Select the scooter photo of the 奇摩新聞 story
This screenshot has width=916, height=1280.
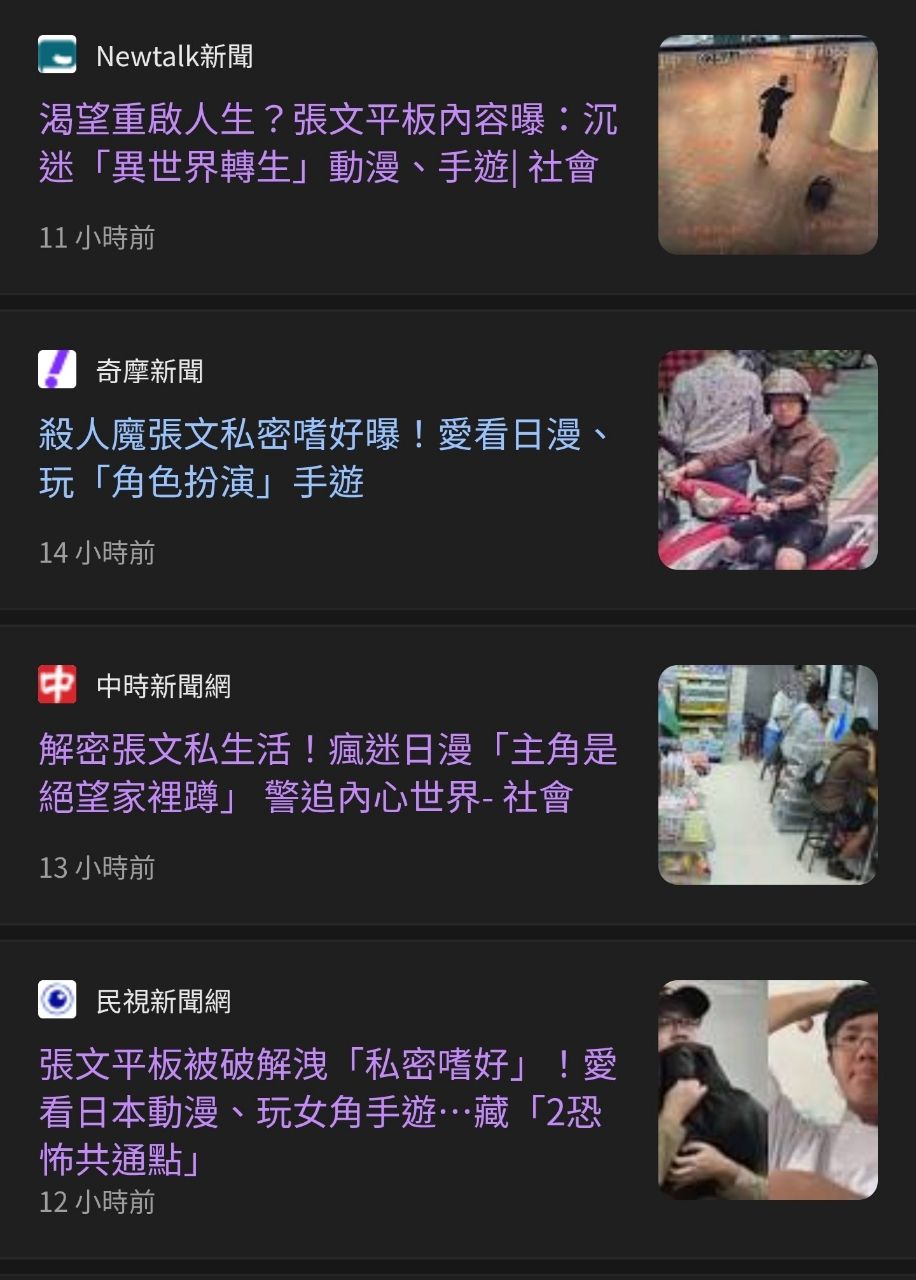(767, 460)
